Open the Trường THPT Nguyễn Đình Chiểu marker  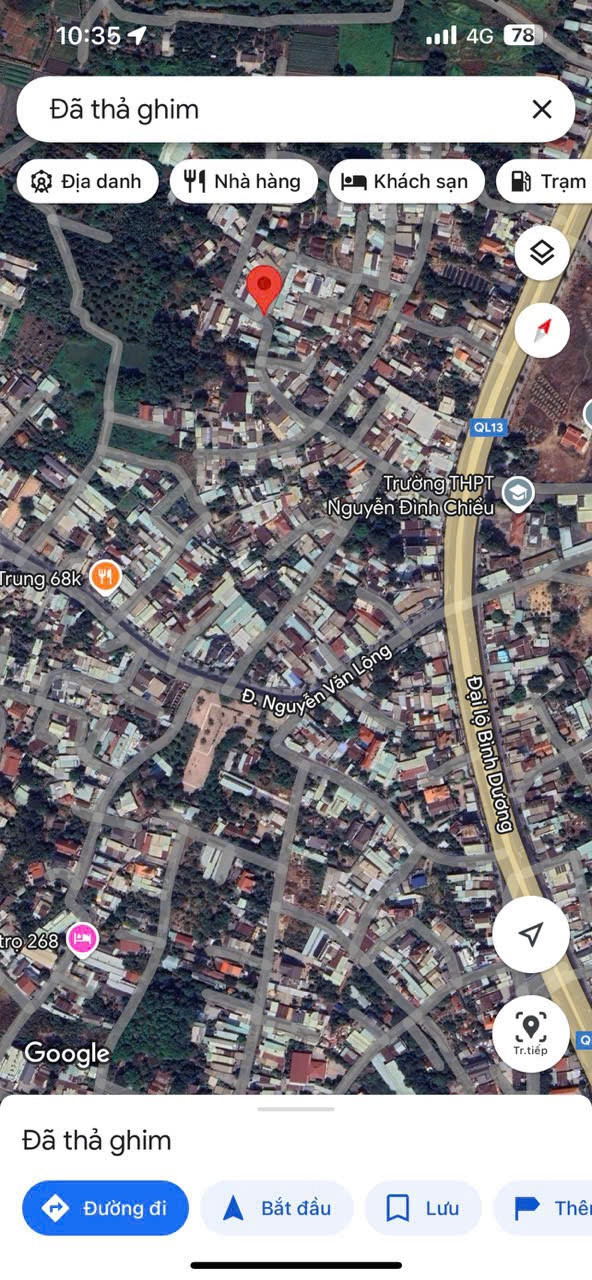click(517, 493)
